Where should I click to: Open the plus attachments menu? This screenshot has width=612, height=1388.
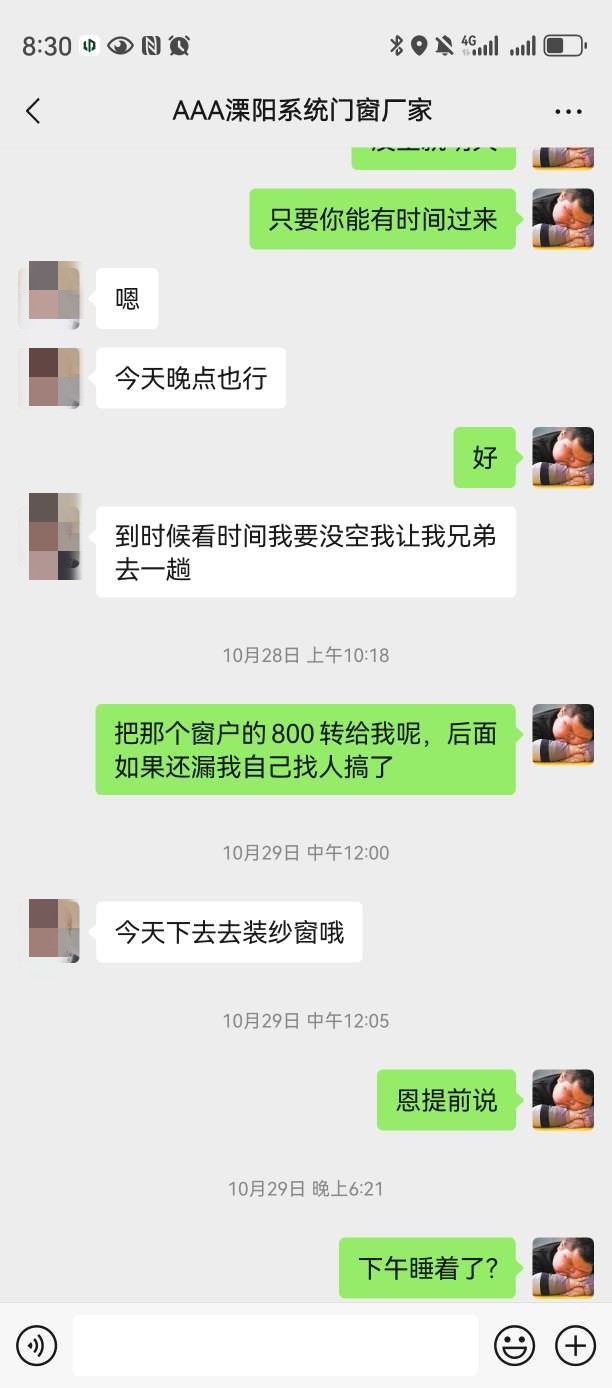point(575,1346)
